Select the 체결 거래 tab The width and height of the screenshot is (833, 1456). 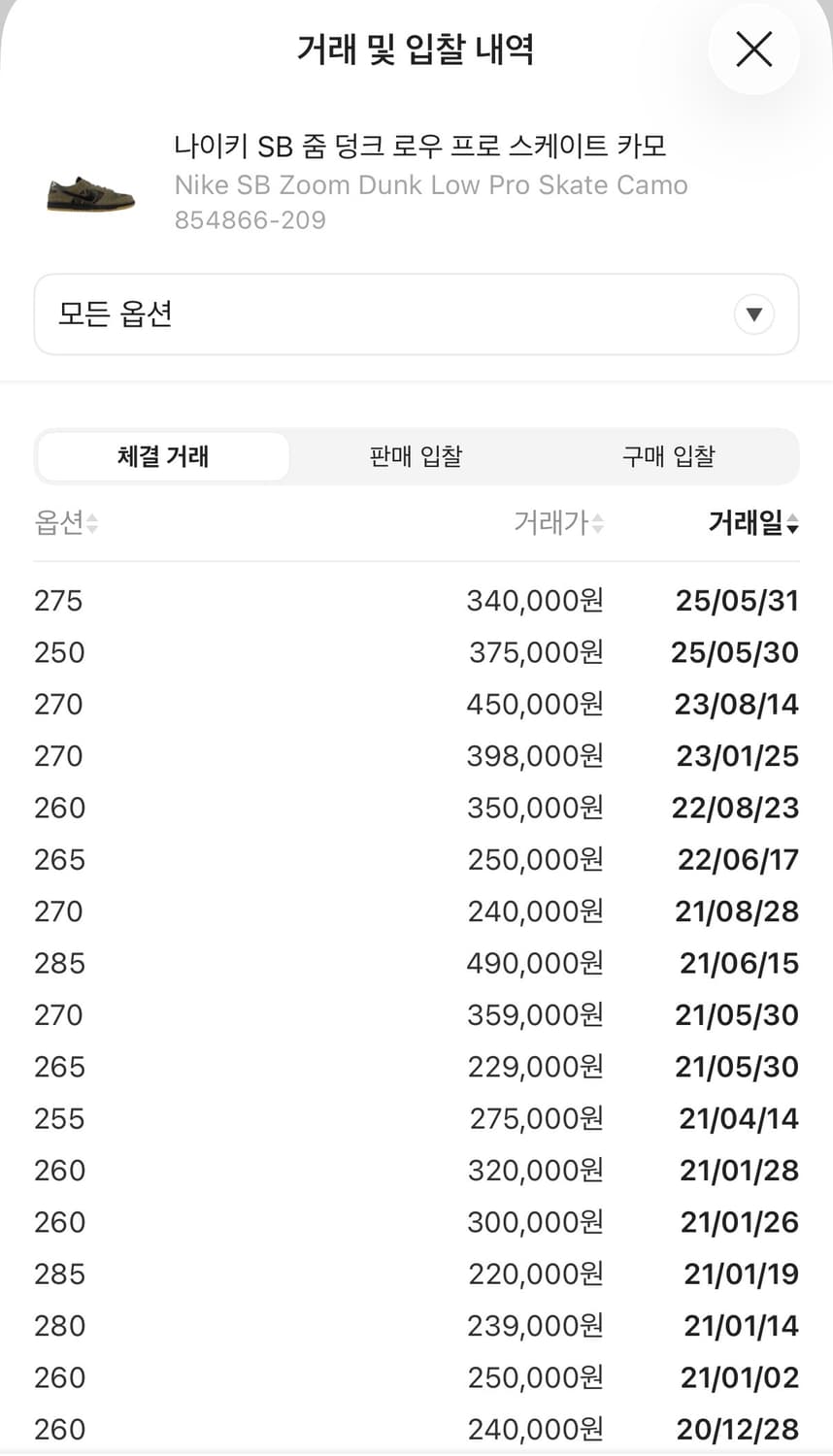162,456
